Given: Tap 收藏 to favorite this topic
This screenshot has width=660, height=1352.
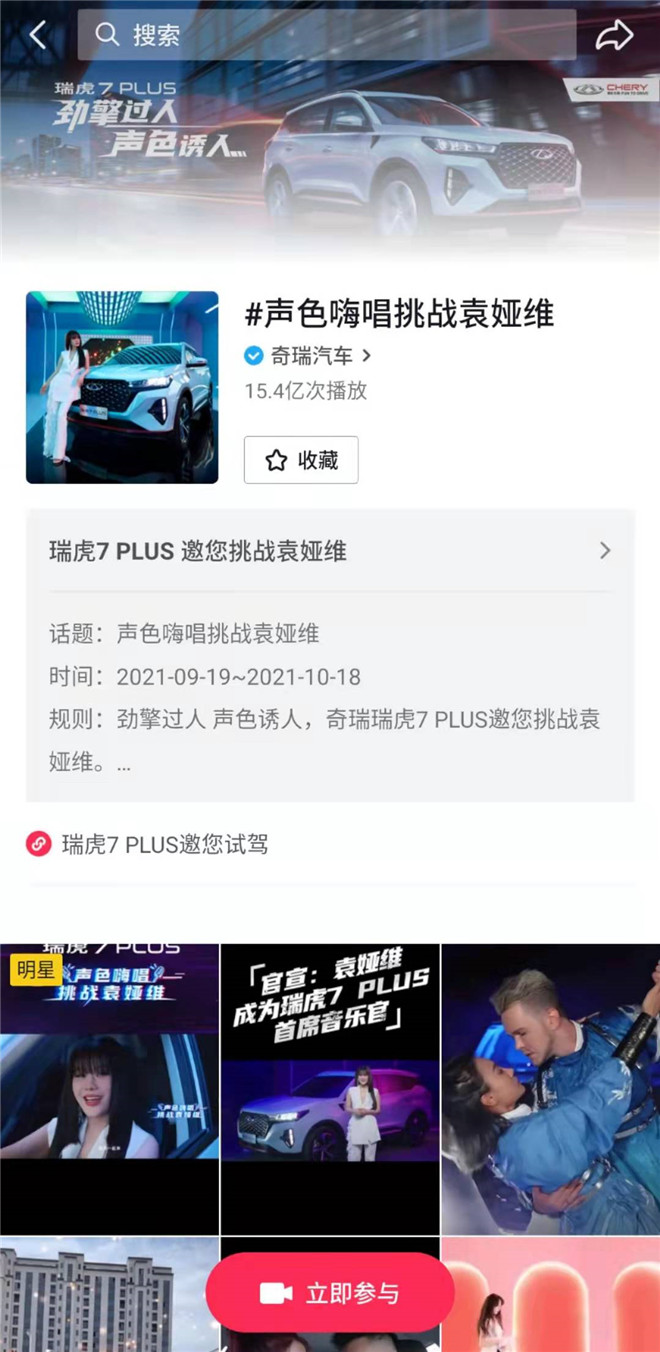Looking at the screenshot, I should [301, 460].
